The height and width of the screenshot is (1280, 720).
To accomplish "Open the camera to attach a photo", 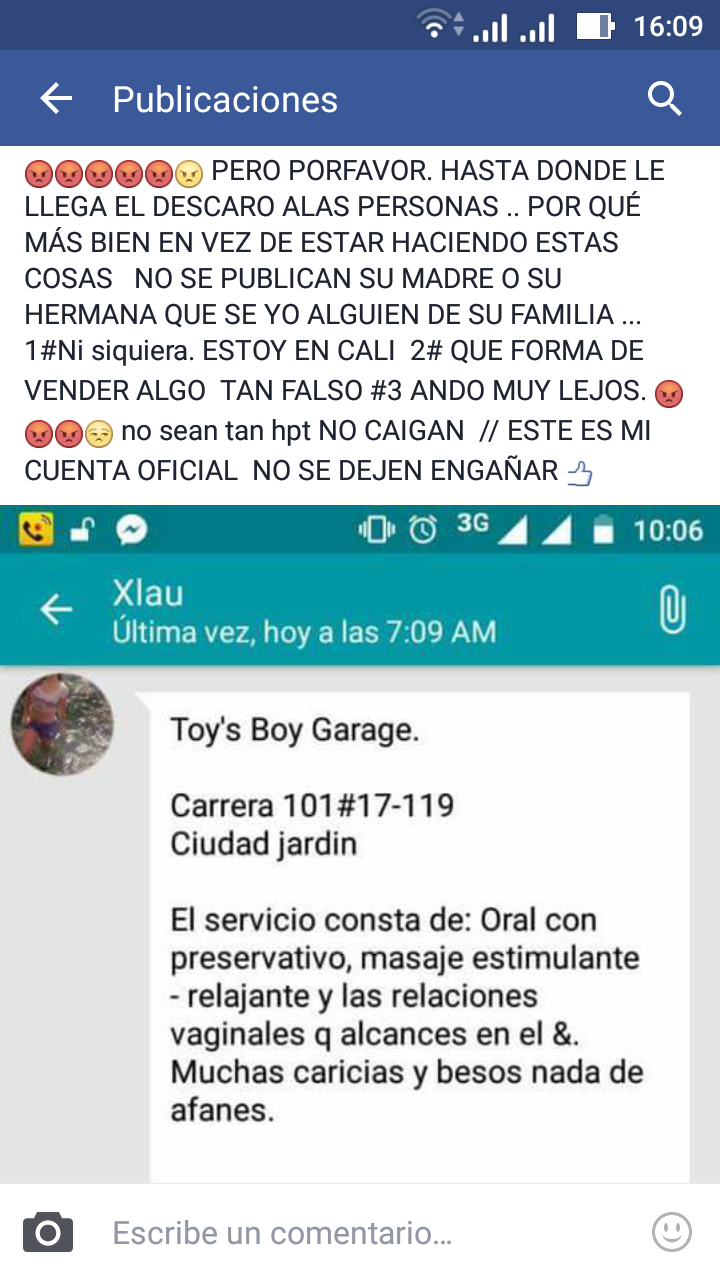I will [x=48, y=1232].
